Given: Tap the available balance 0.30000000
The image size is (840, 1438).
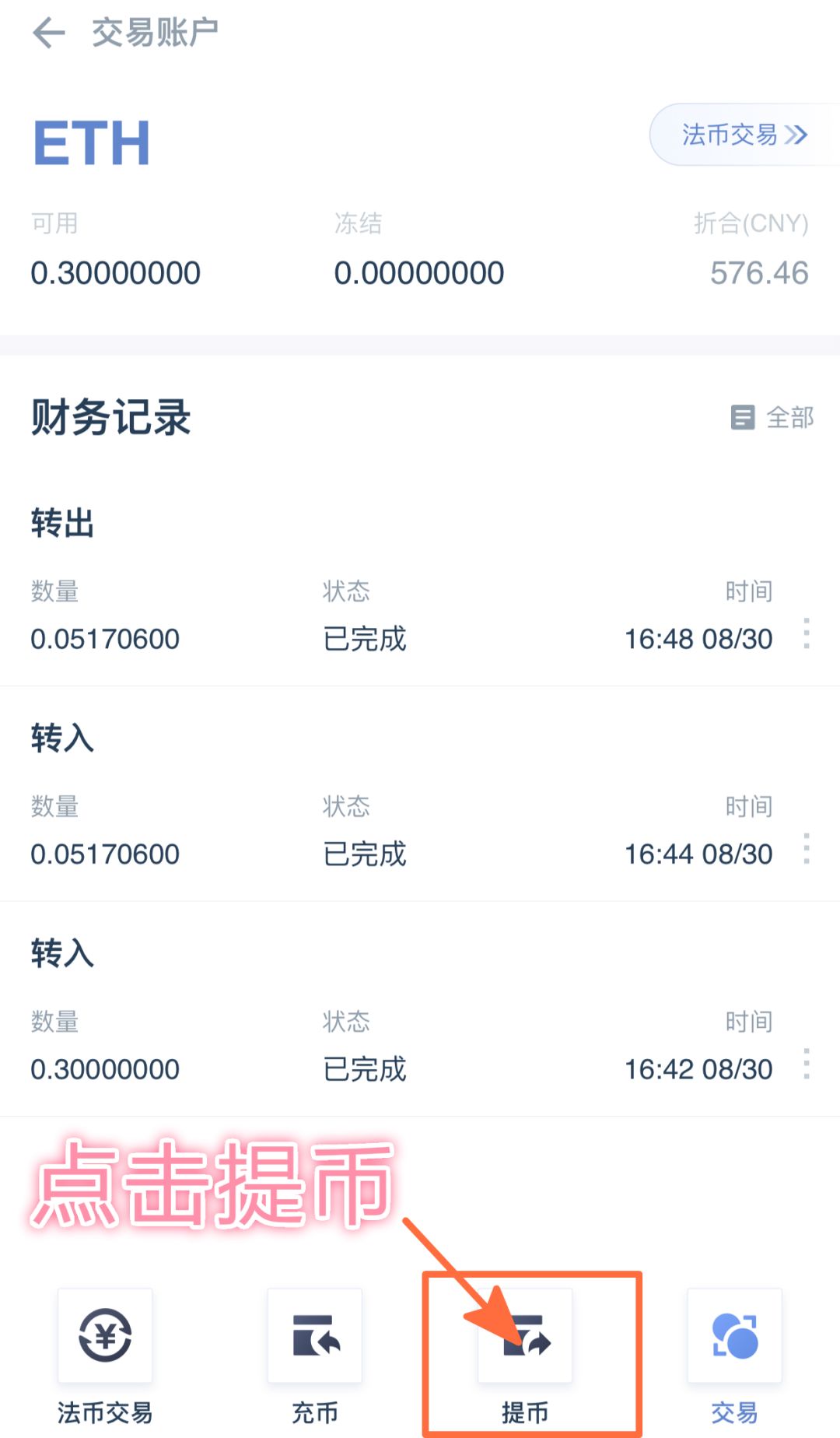Looking at the screenshot, I should click(x=116, y=272).
